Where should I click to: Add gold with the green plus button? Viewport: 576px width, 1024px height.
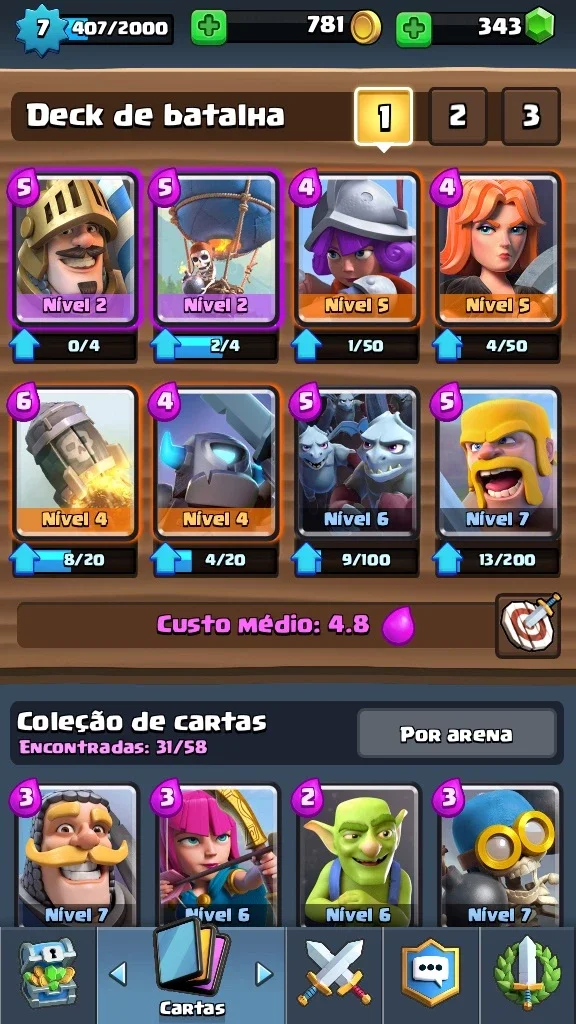tap(209, 28)
